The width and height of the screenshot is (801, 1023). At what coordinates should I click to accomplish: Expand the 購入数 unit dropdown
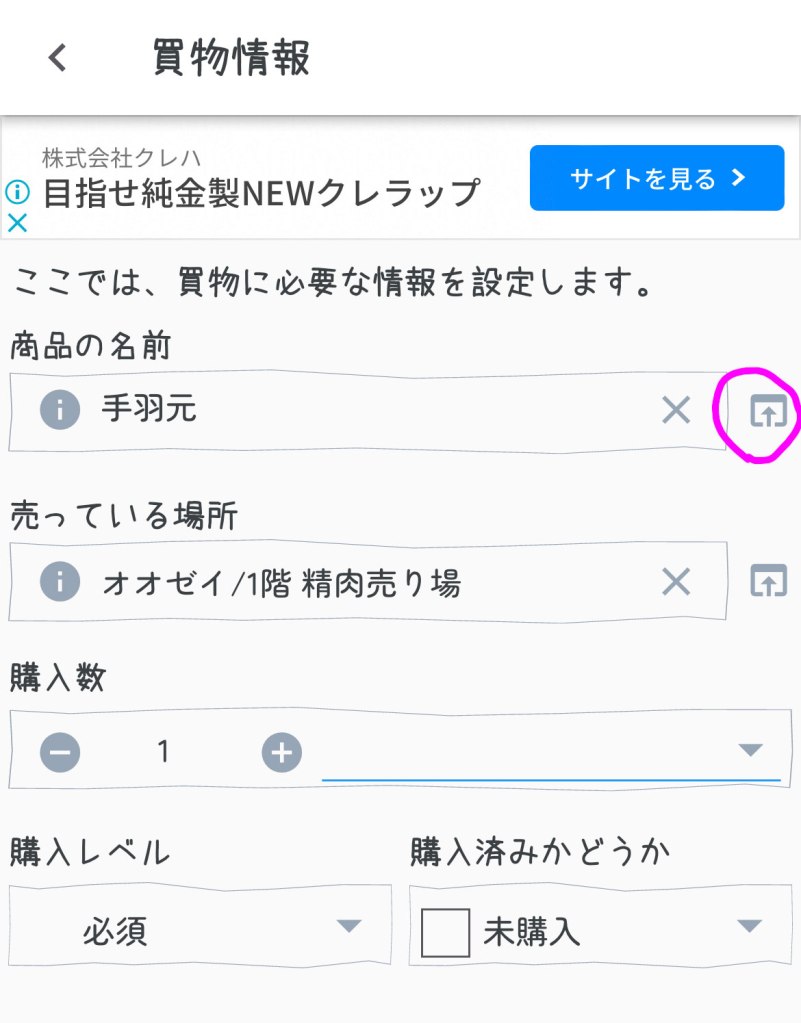click(749, 750)
